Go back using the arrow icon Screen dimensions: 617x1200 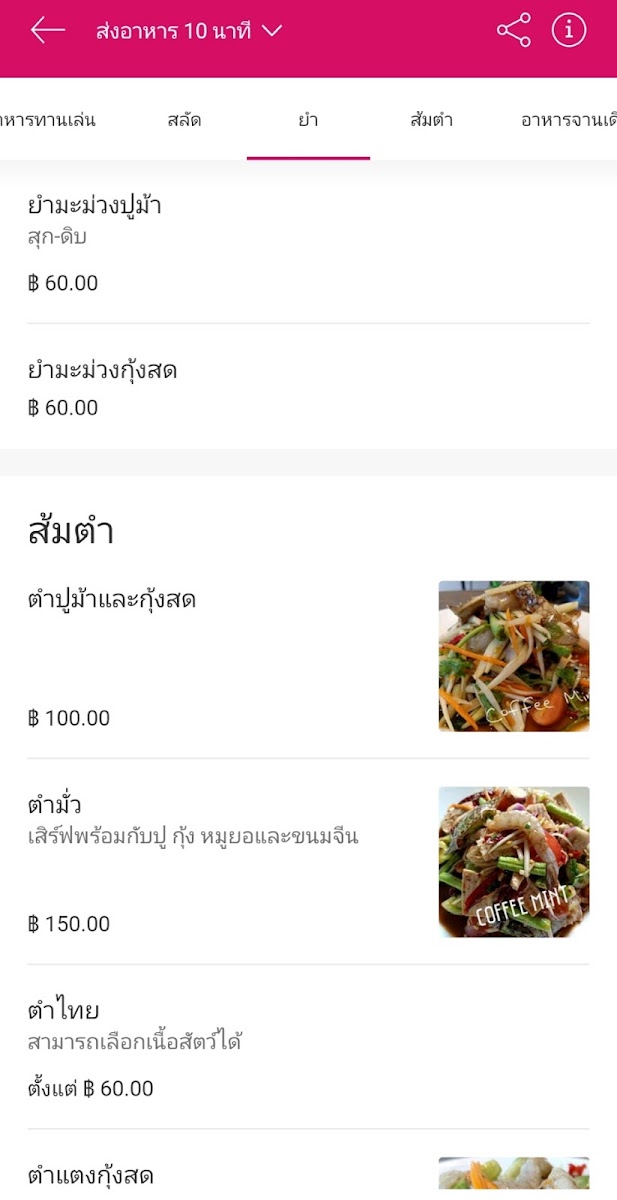coord(47,30)
